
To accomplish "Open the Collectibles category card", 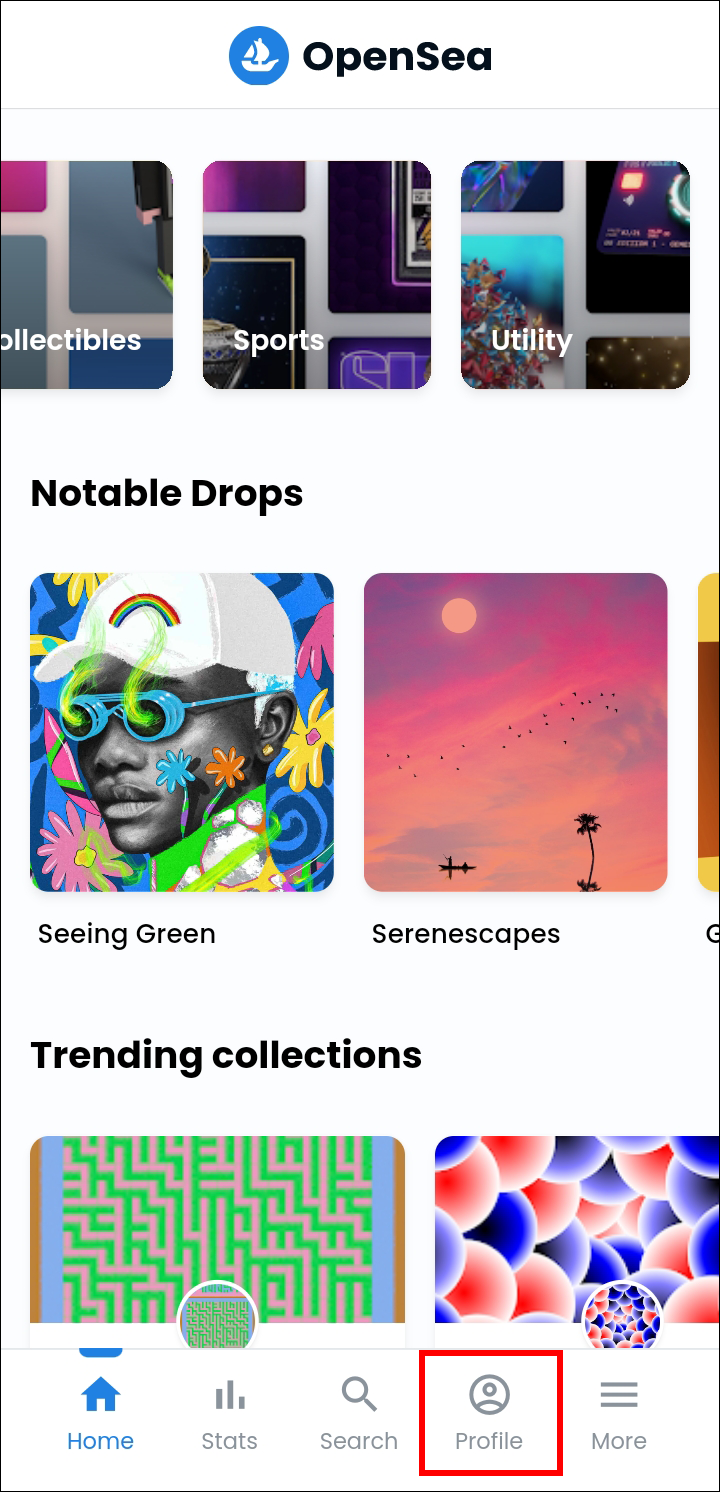I will 86,275.
